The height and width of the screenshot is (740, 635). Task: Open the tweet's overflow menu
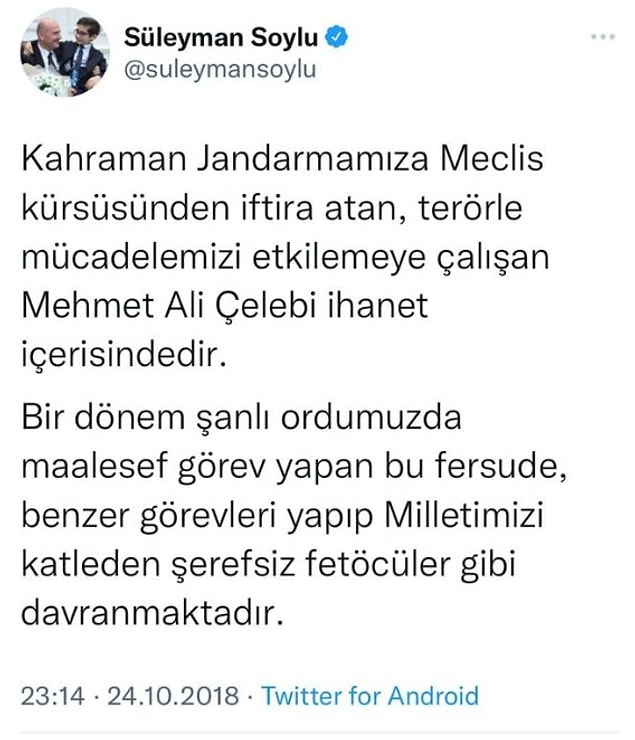[603, 37]
